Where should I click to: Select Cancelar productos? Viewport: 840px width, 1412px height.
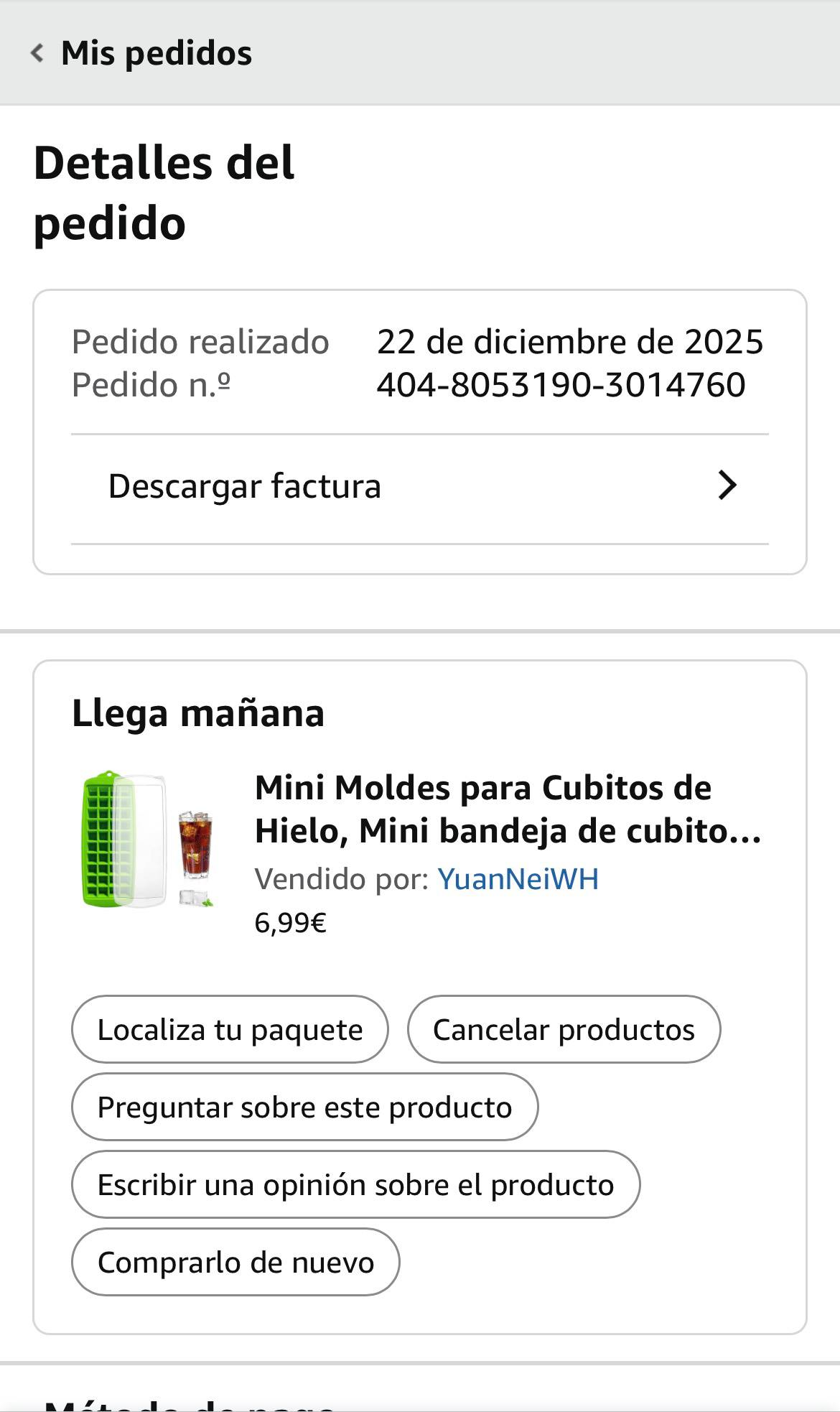click(x=564, y=1029)
